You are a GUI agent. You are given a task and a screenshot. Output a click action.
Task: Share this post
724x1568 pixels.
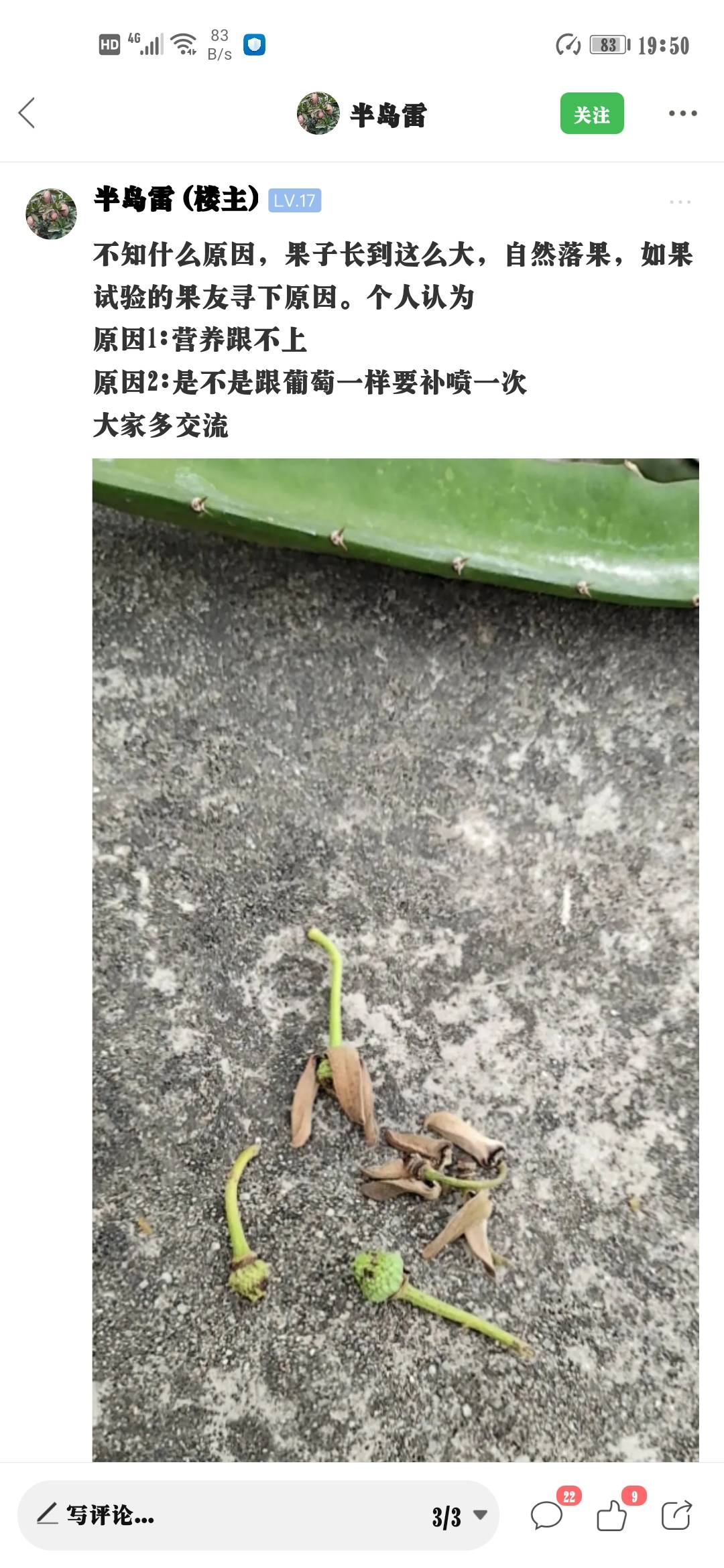[x=676, y=1515]
